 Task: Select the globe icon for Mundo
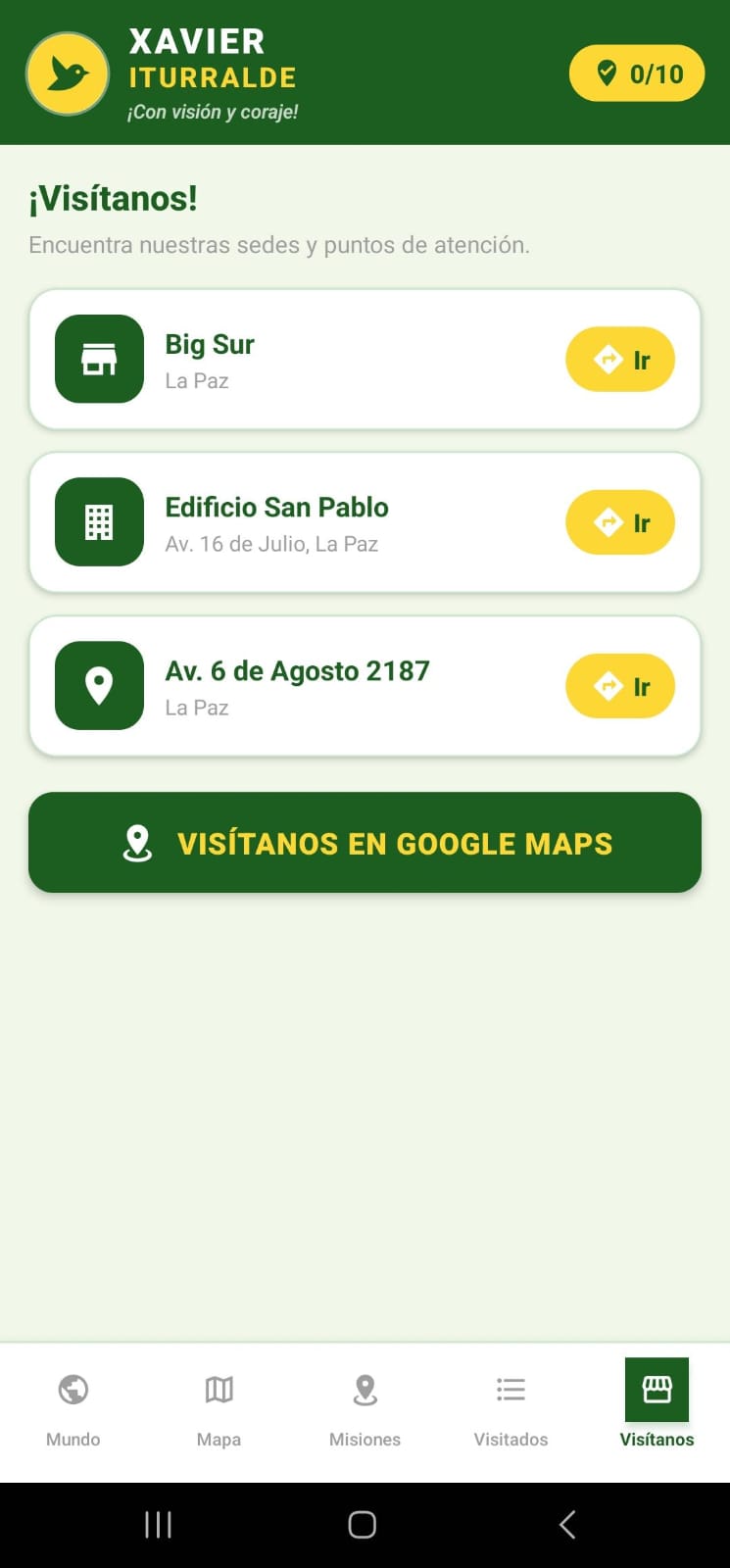(73, 1389)
